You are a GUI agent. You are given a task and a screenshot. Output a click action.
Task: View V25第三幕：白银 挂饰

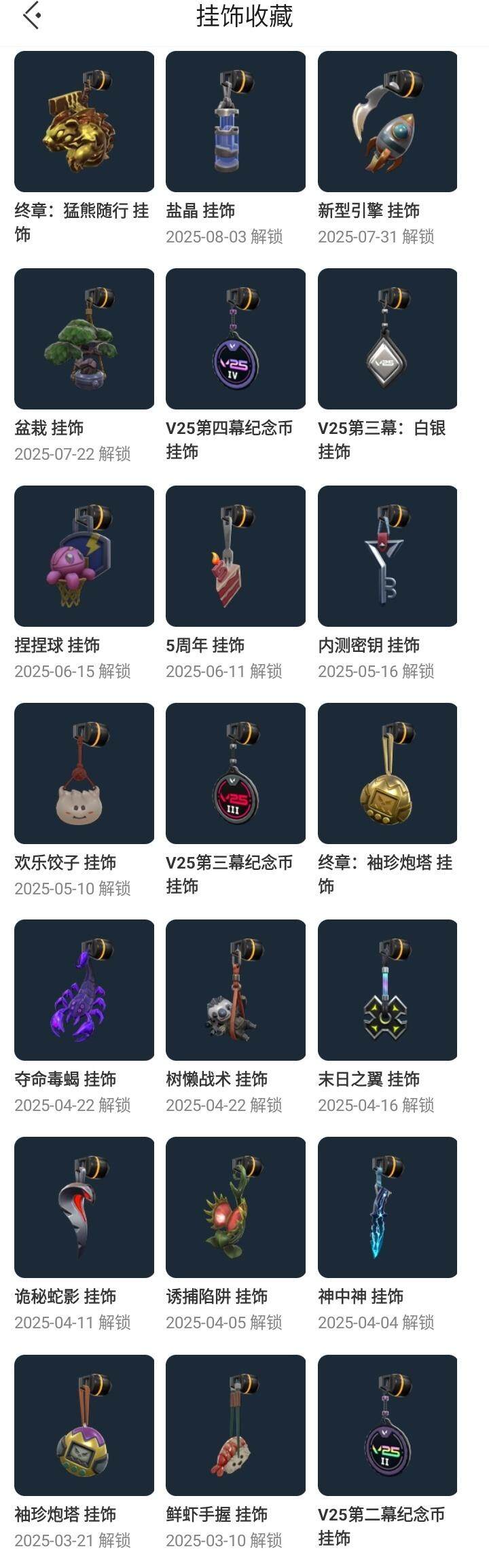tap(387, 339)
